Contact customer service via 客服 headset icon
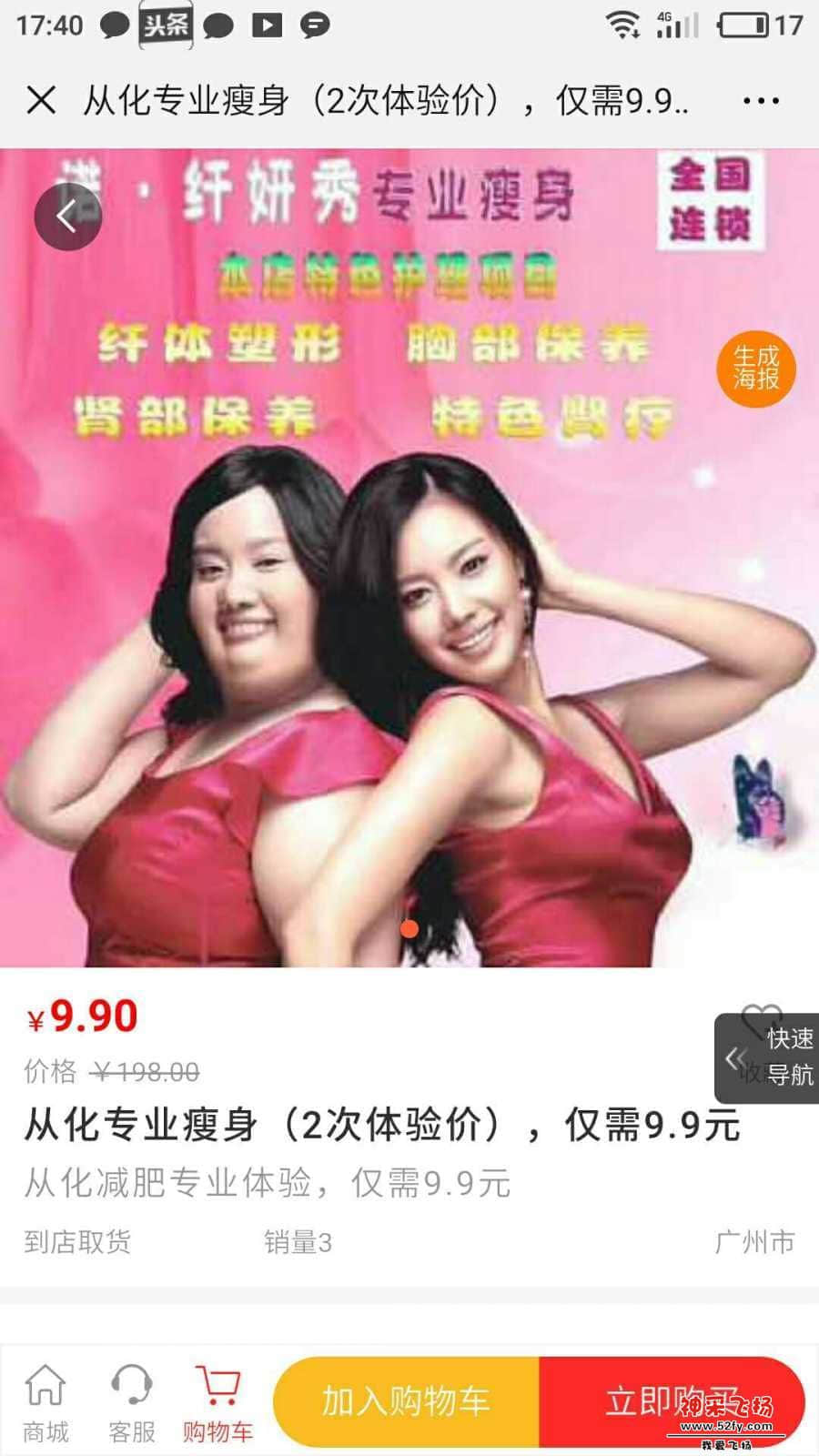This screenshot has height=1456, width=819. point(130,1392)
